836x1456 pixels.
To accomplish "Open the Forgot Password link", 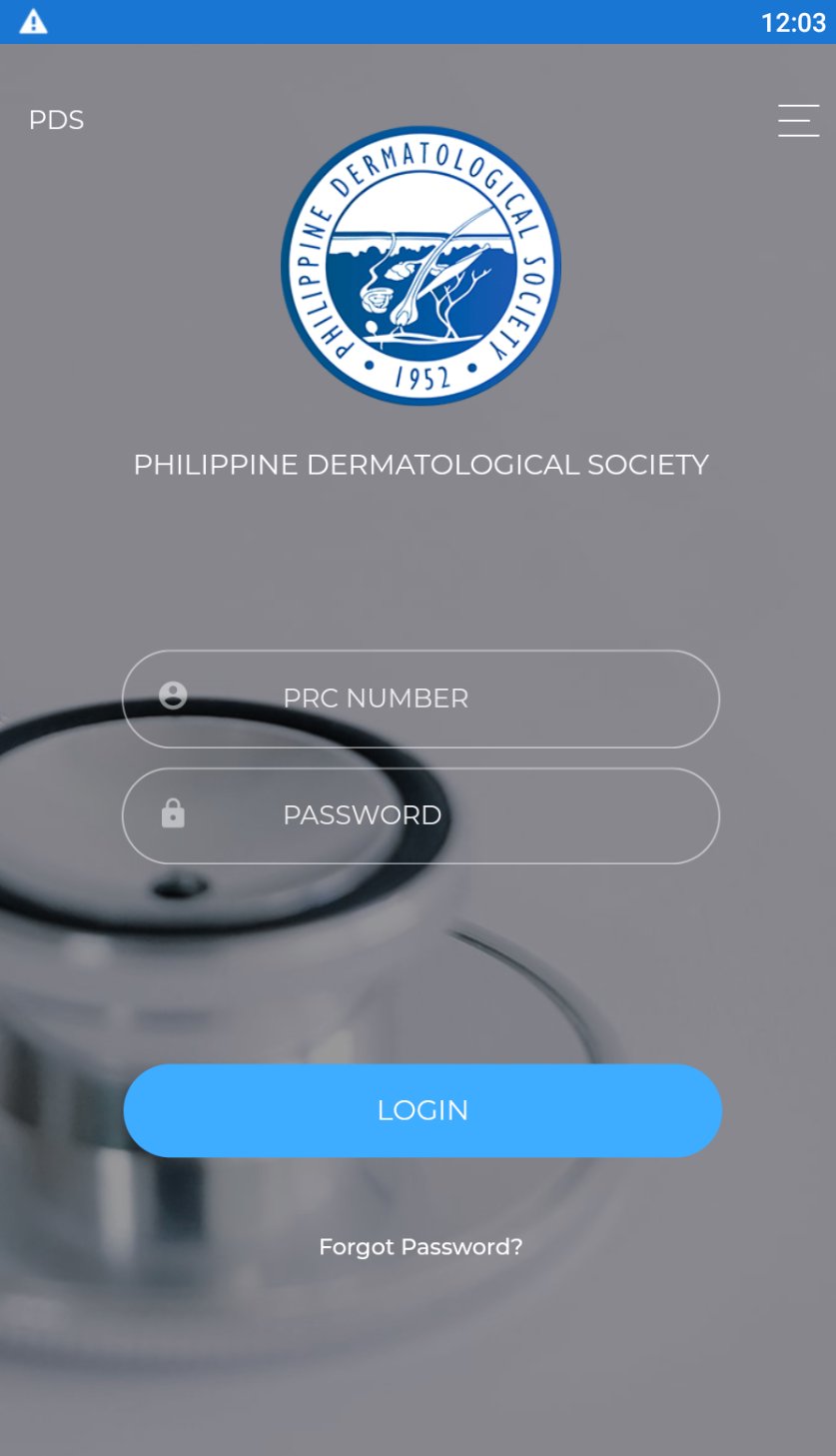I will (419, 1246).
